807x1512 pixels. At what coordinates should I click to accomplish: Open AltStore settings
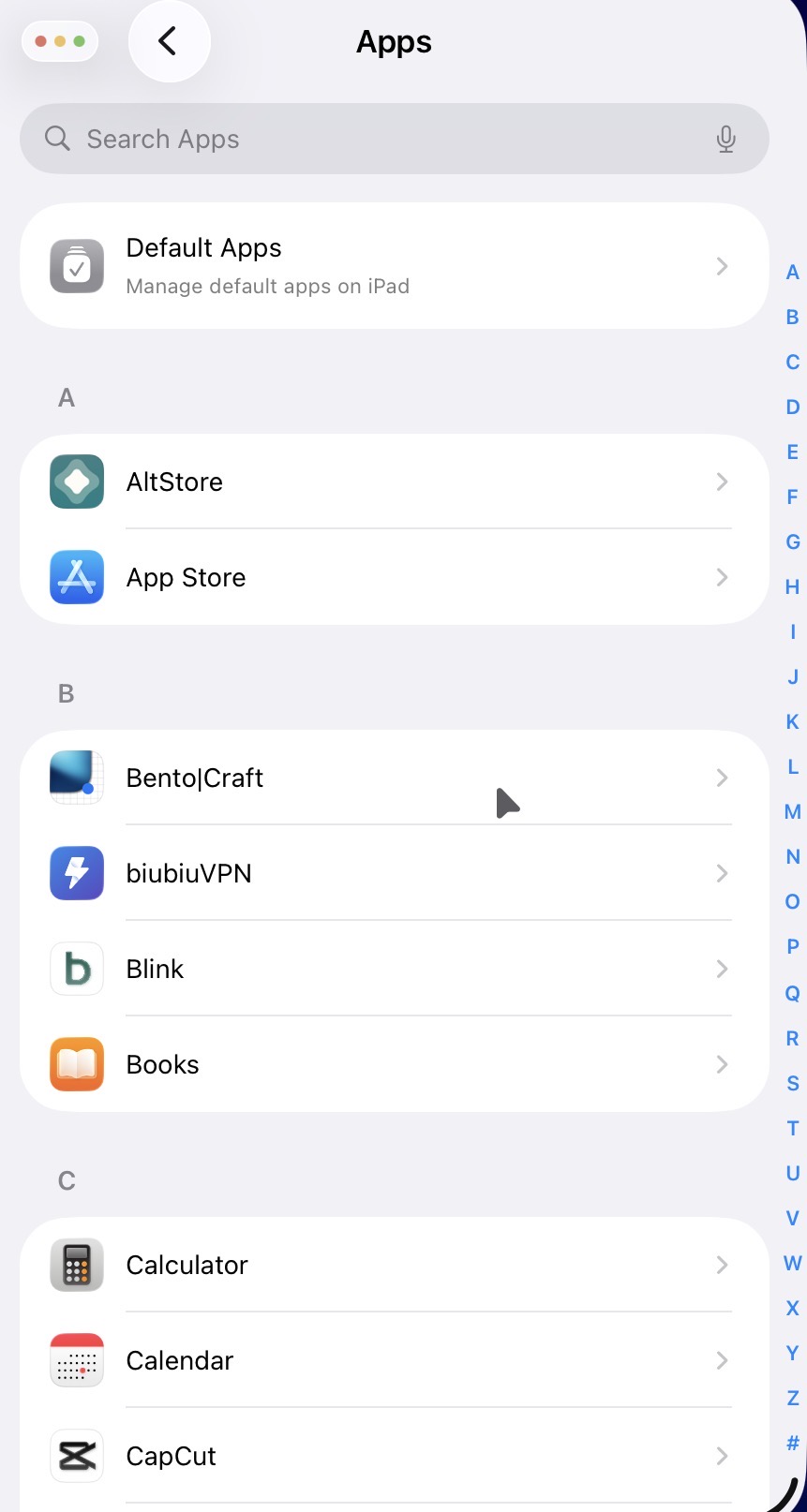(x=394, y=482)
